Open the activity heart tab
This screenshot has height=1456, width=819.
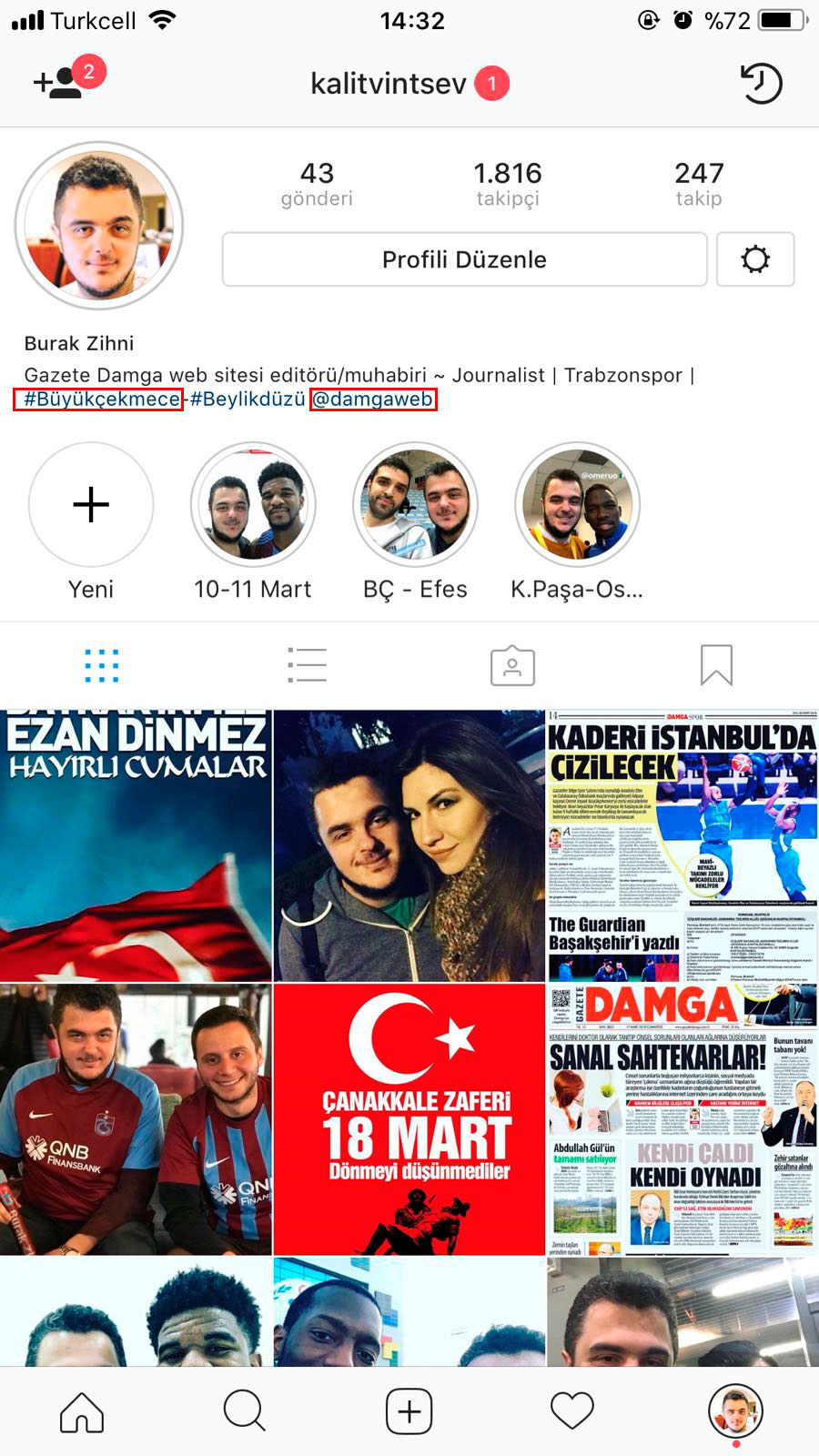click(572, 1411)
